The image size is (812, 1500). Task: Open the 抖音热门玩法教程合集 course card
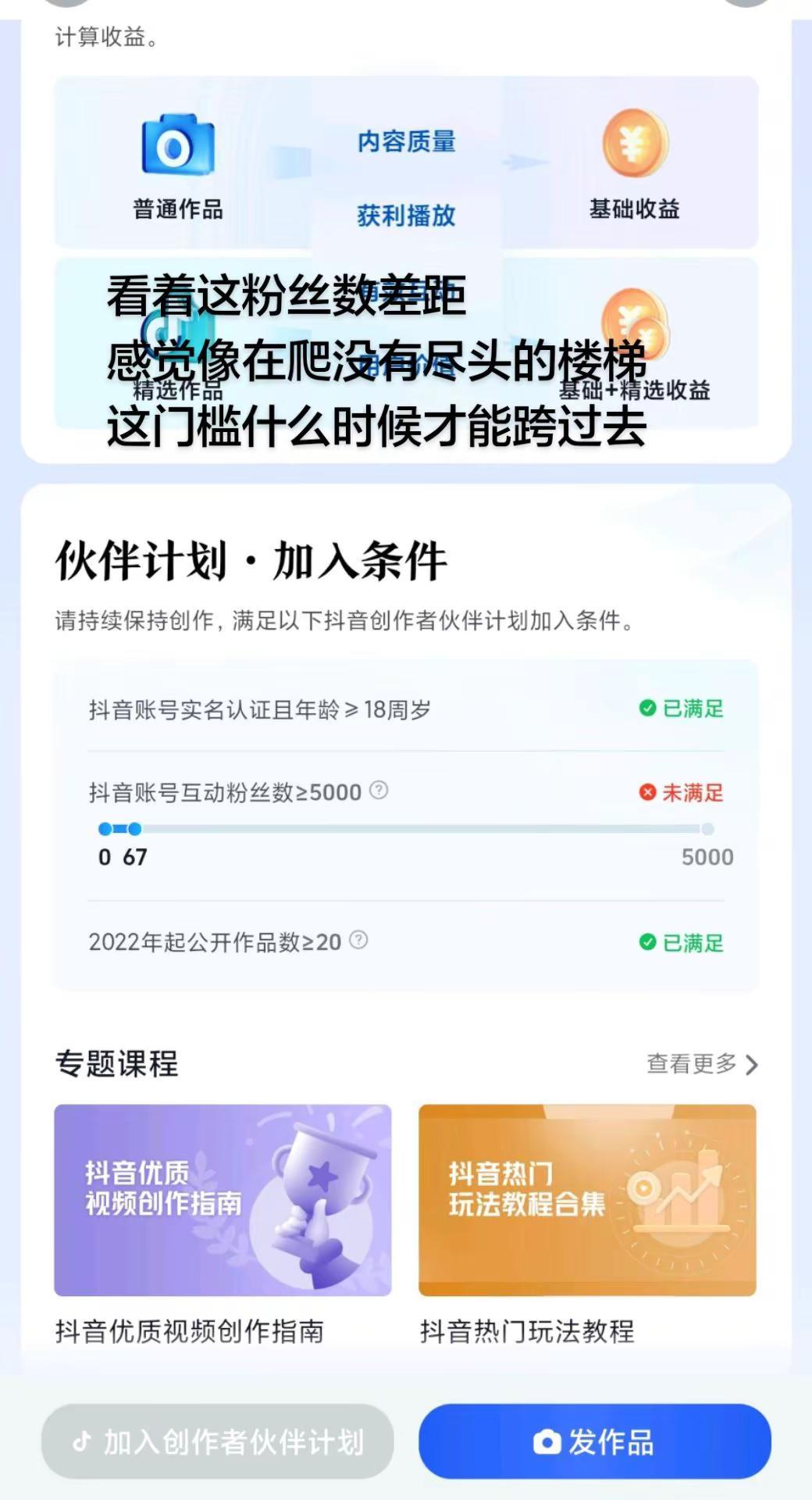[587, 1201]
